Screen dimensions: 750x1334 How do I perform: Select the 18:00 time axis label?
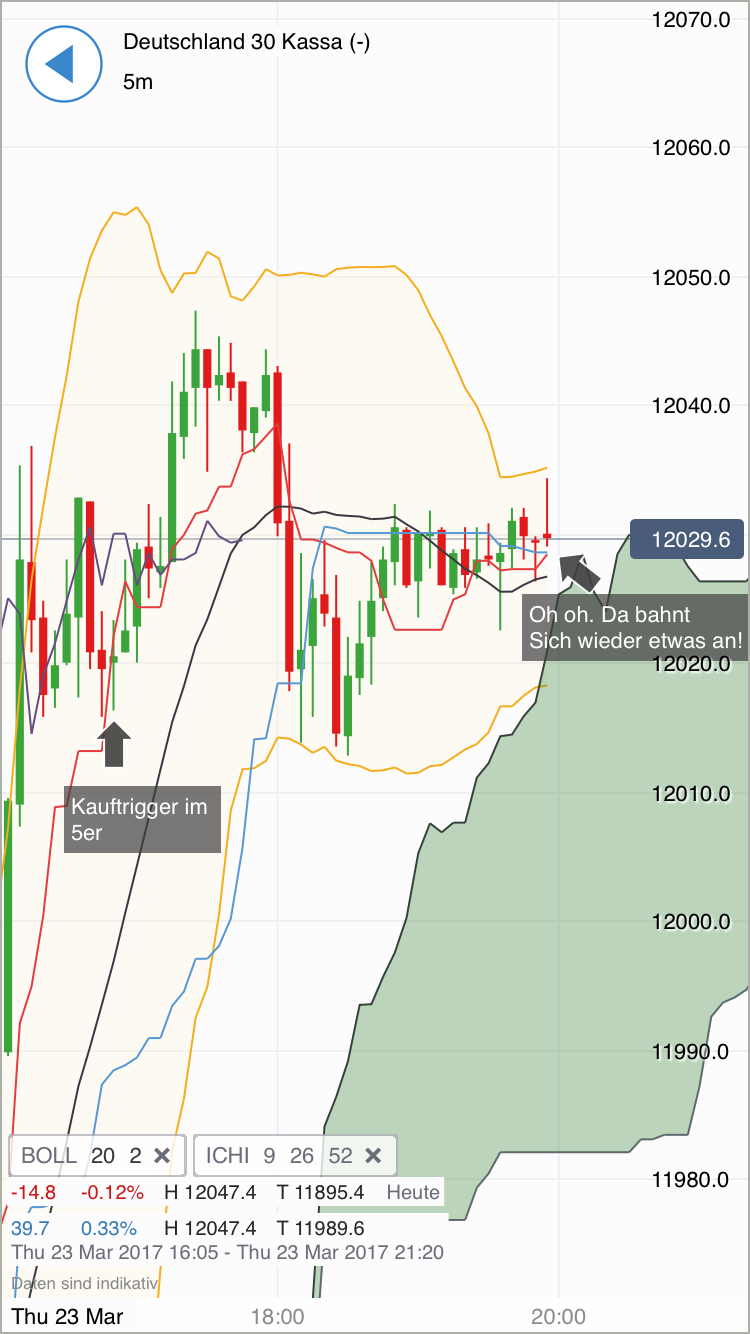coord(280,1316)
